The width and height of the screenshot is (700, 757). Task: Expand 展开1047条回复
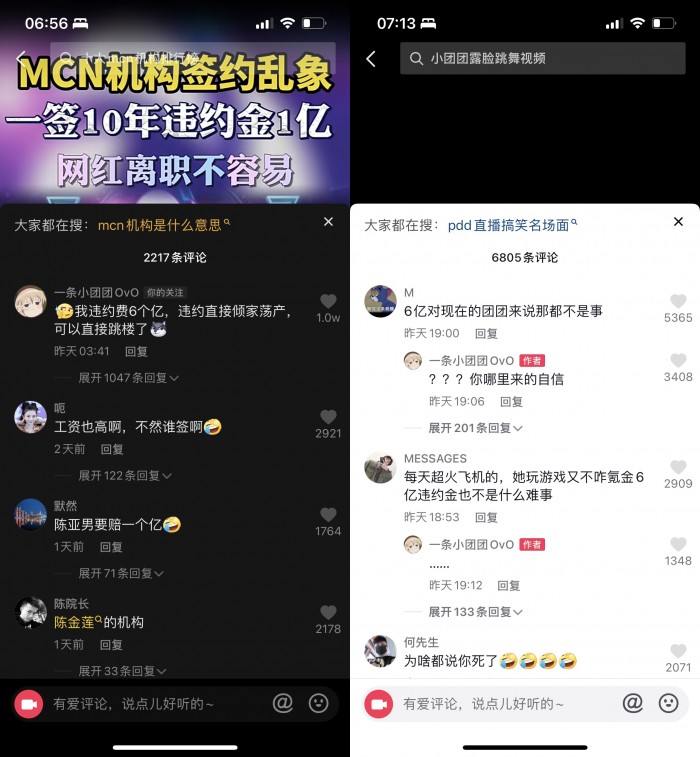(129, 378)
